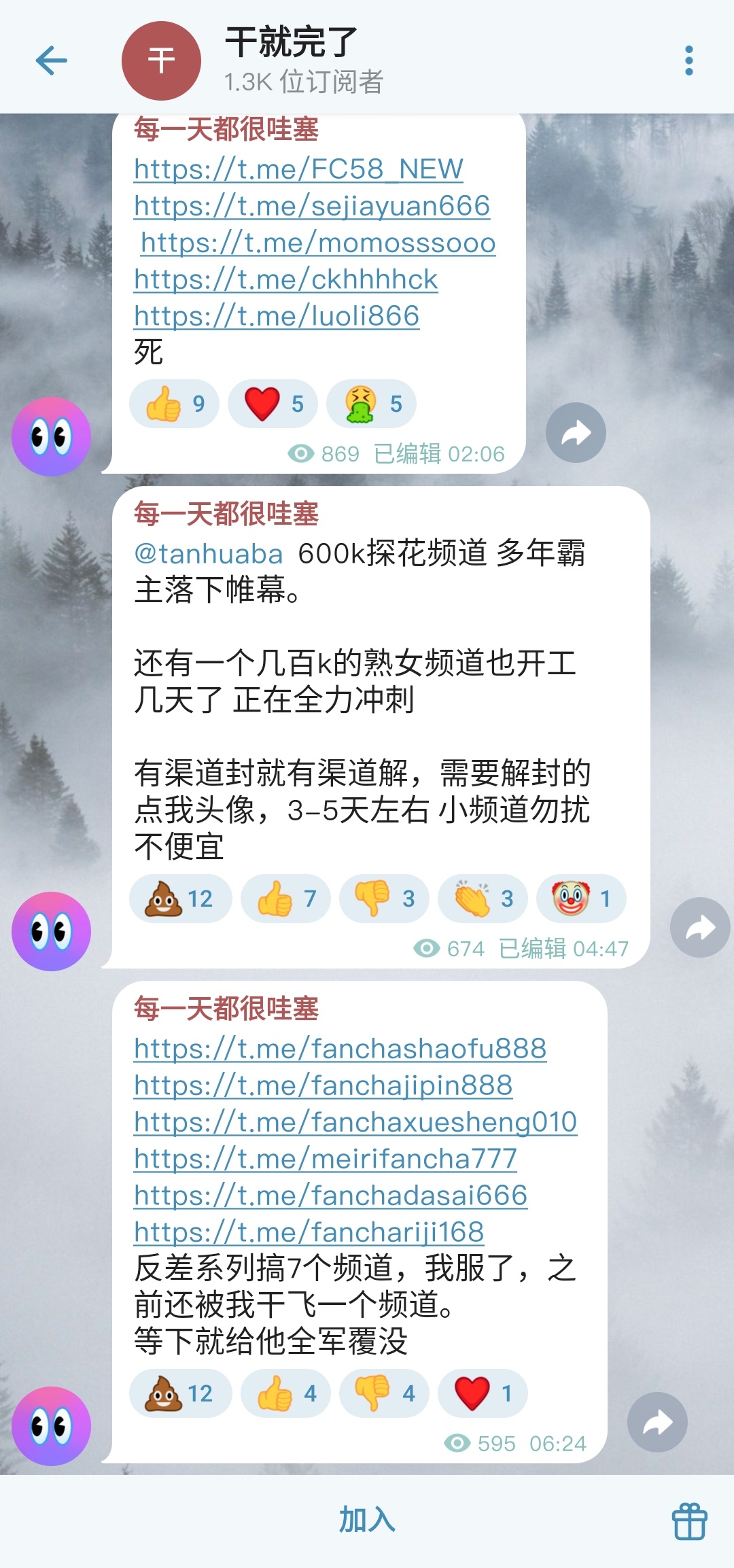734x1568 pixels.
Task: Go back using the arrow
Action: click(52, 60)
